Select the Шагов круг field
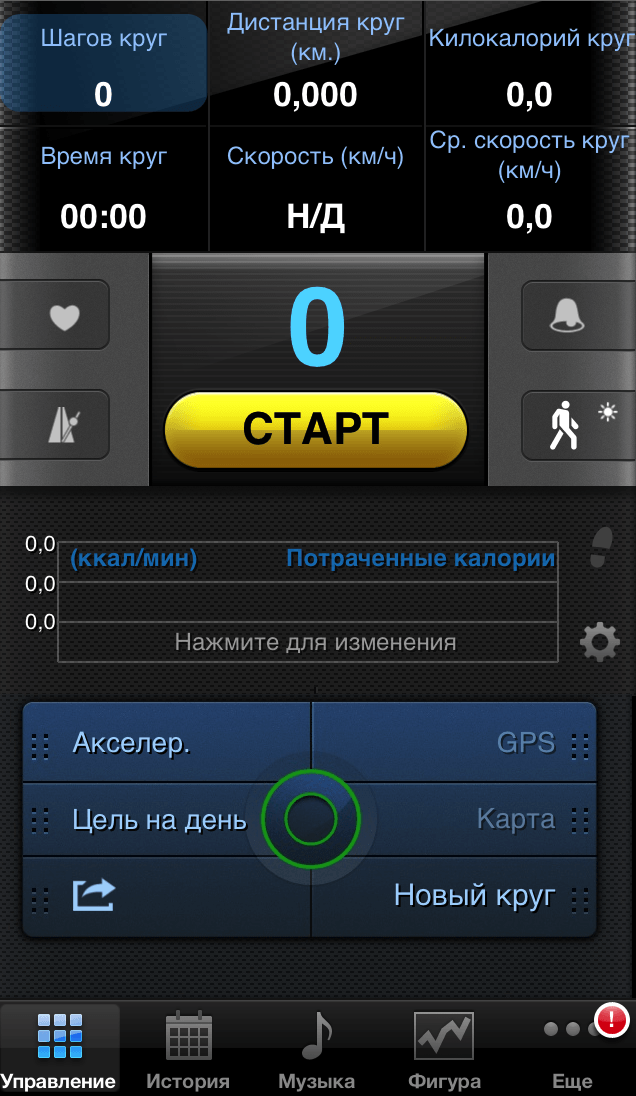The width and height of the screenshot is (636, 1096). pos(104,63)
